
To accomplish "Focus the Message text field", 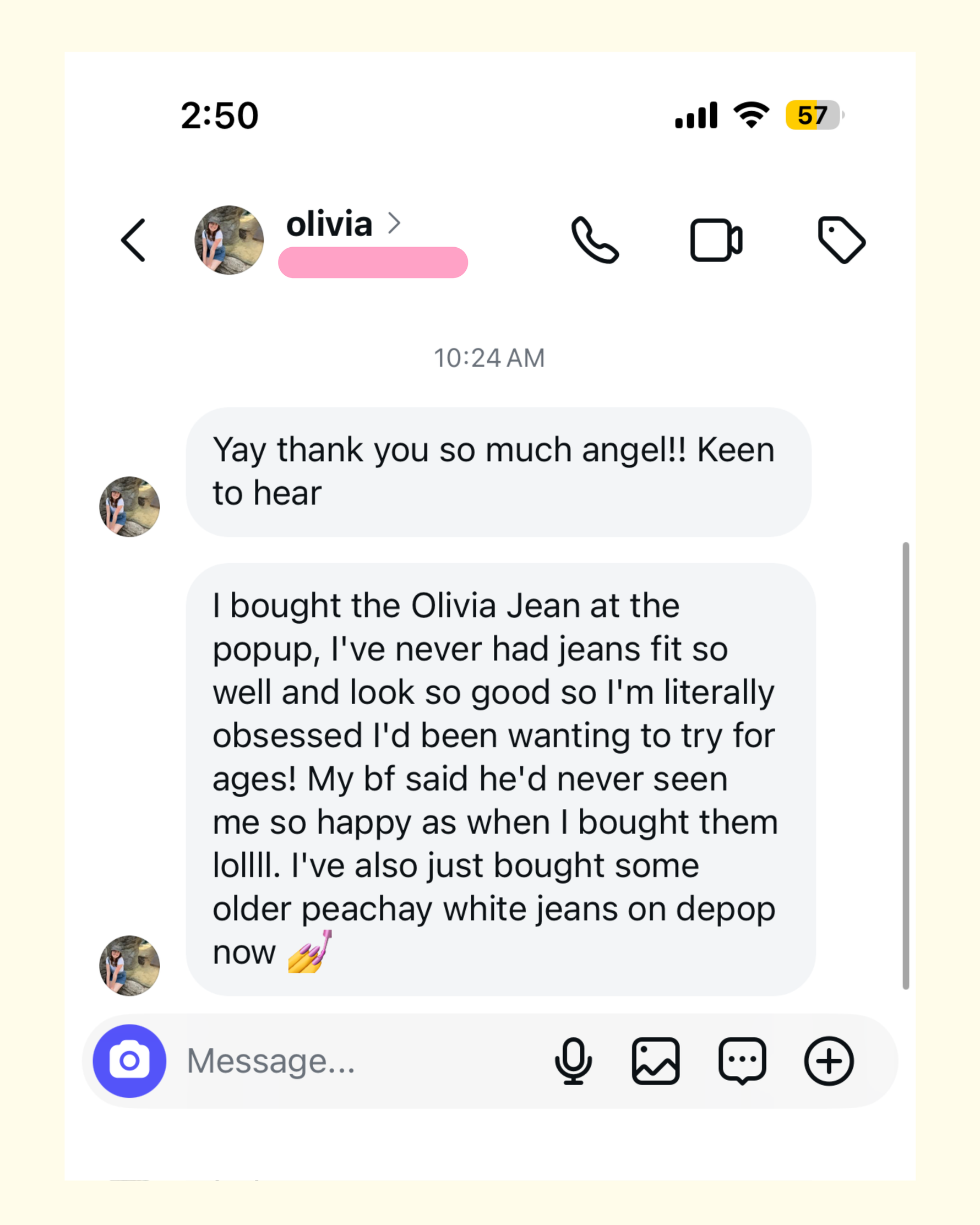I will click(352, 1061).
